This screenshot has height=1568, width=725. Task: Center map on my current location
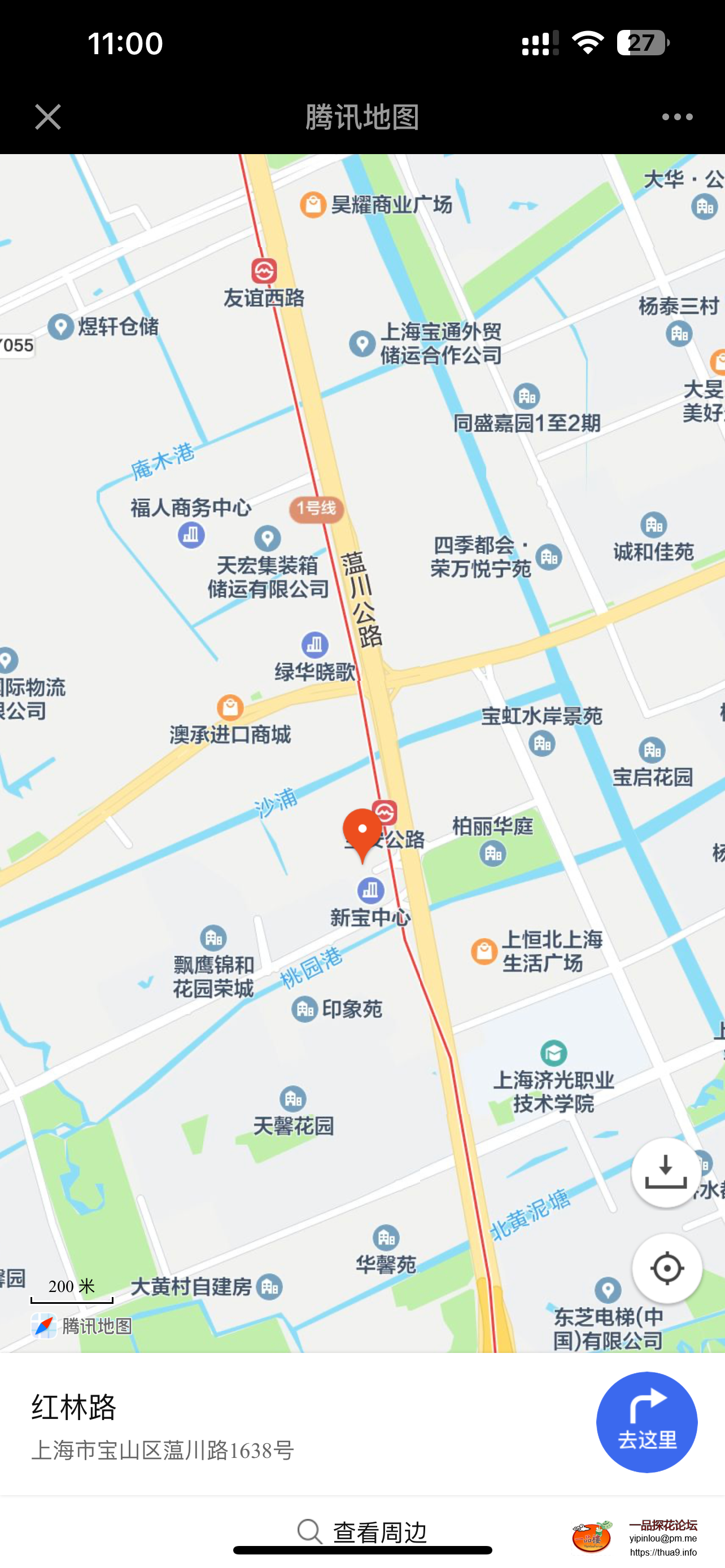[667, 1268]
